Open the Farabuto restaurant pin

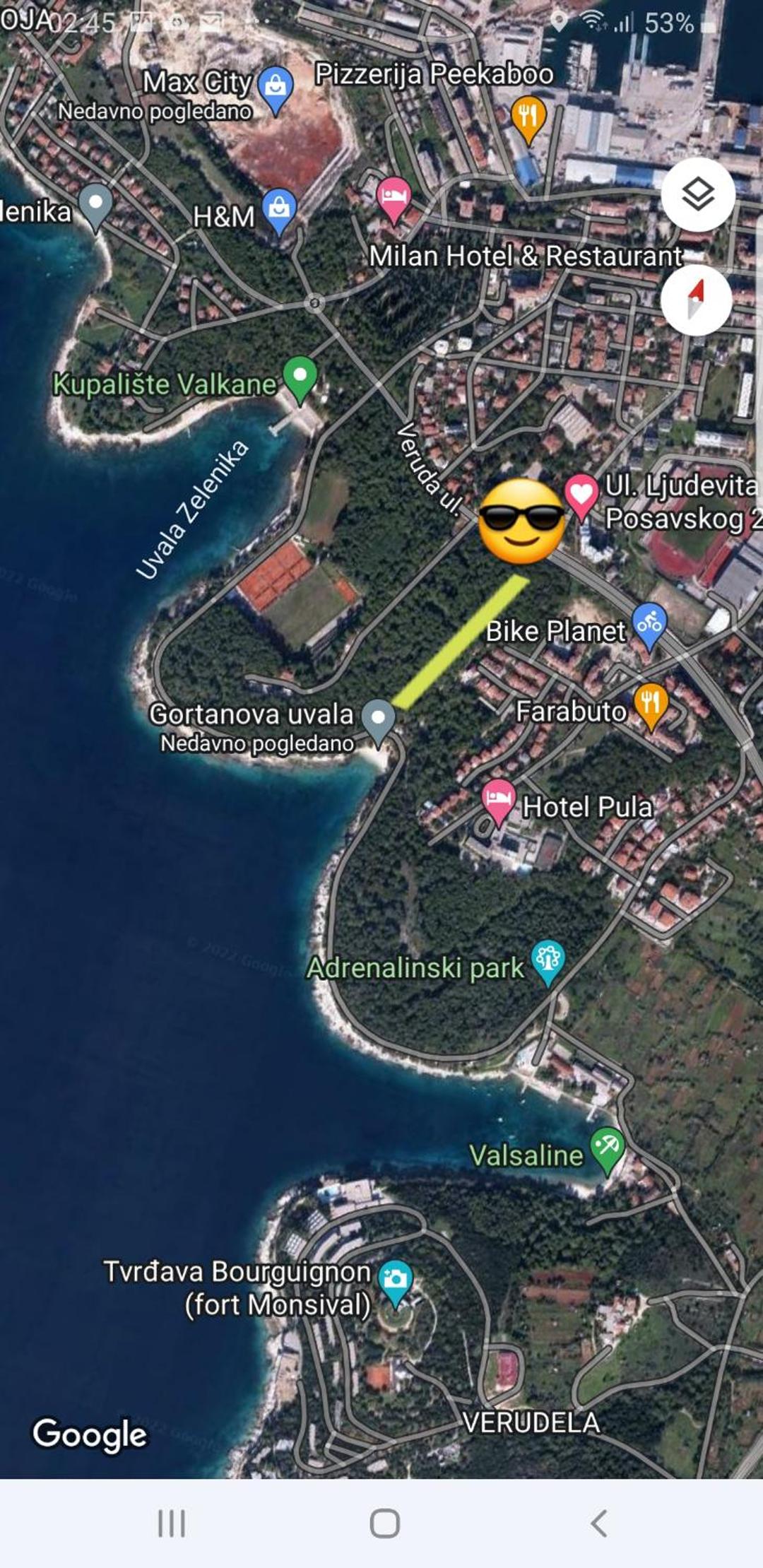pos(651,707)
